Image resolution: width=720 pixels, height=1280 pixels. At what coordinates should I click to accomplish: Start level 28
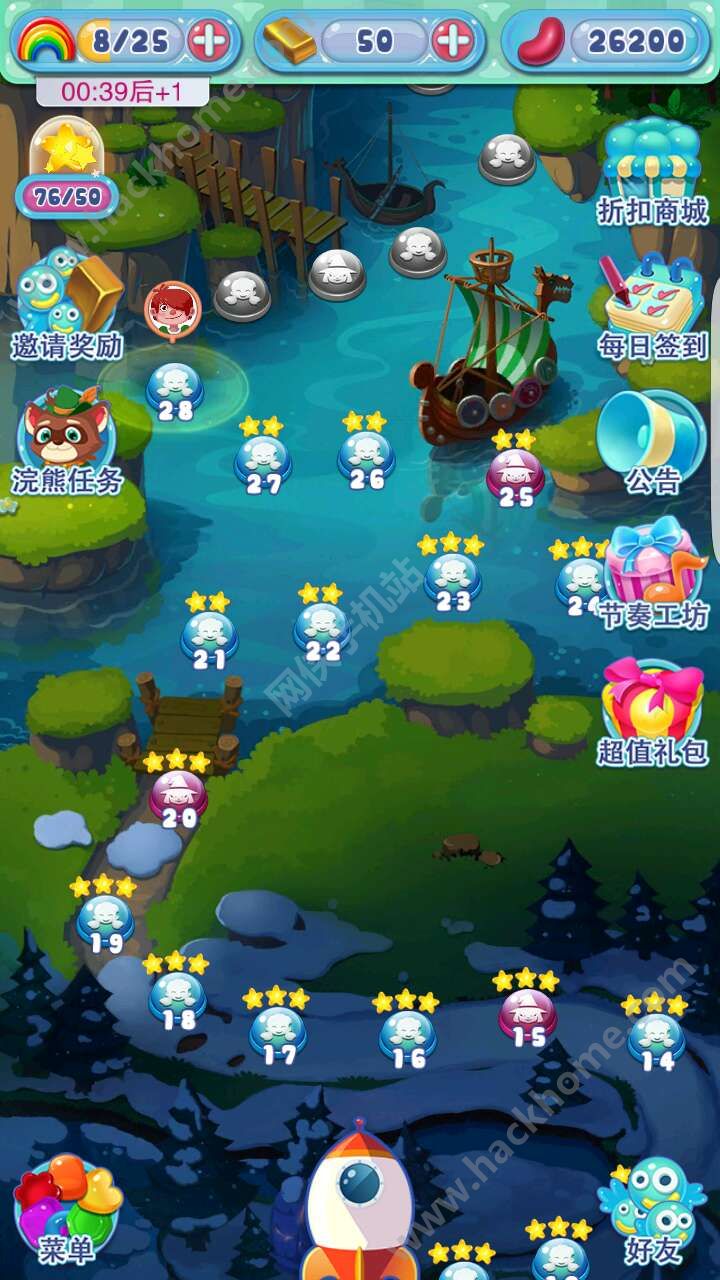(175, 390)
